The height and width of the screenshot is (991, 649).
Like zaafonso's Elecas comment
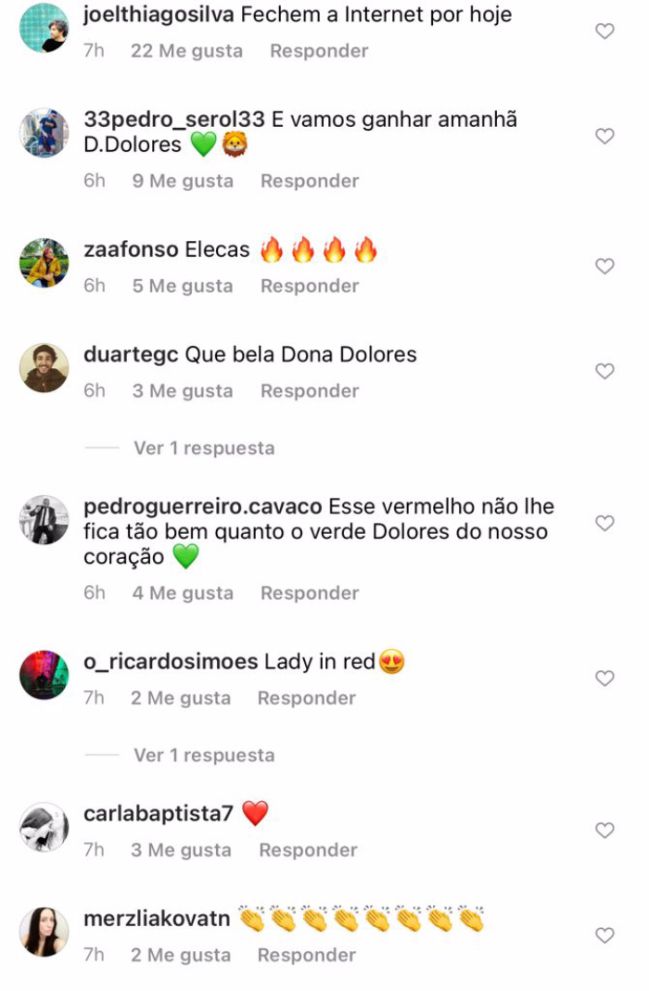[x=604, y=266]
